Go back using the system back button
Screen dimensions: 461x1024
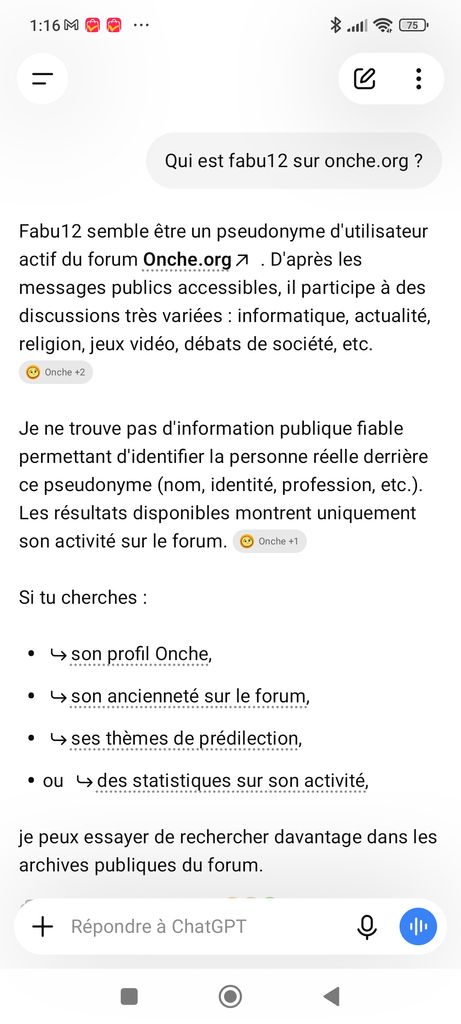tap(332, 997)
